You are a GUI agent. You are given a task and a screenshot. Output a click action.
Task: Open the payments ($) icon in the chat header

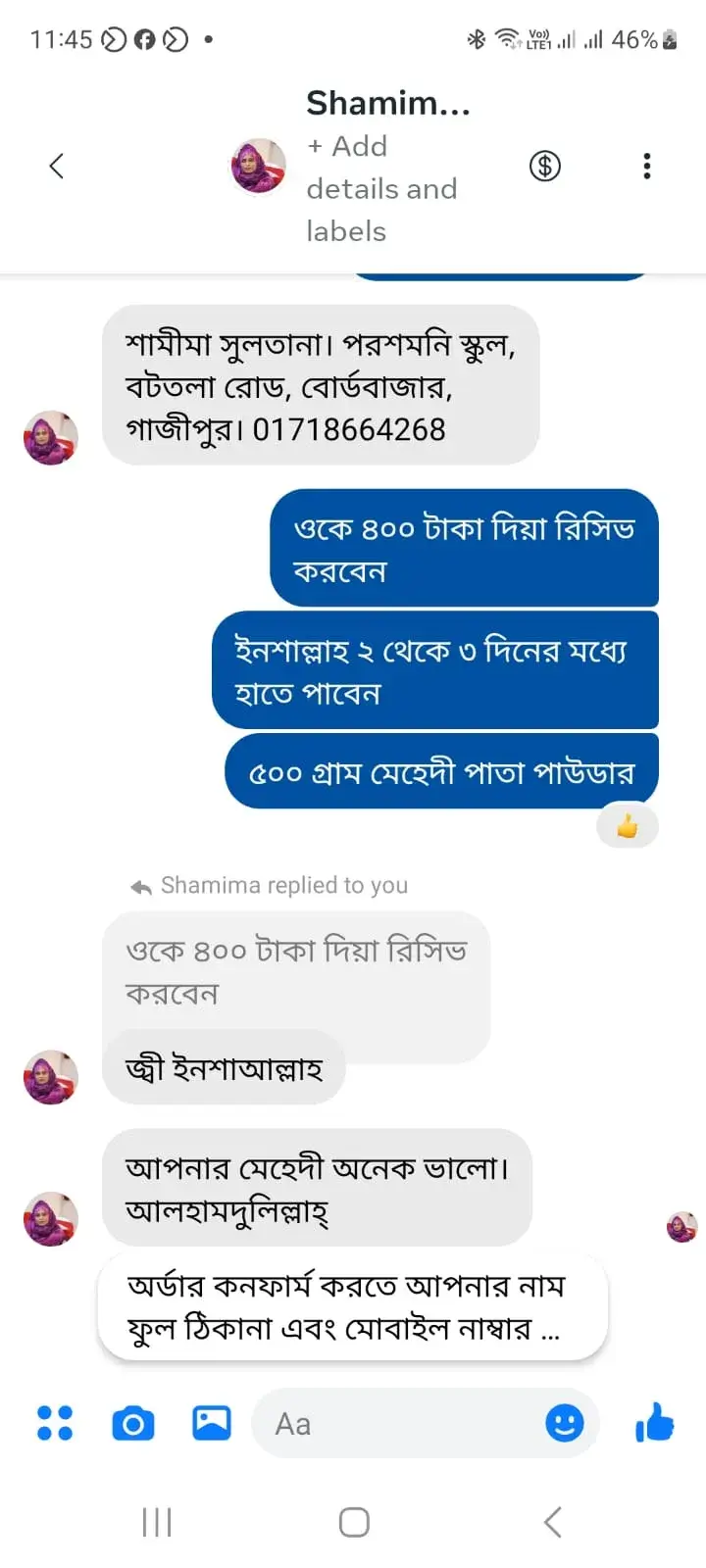click(545, 167)
